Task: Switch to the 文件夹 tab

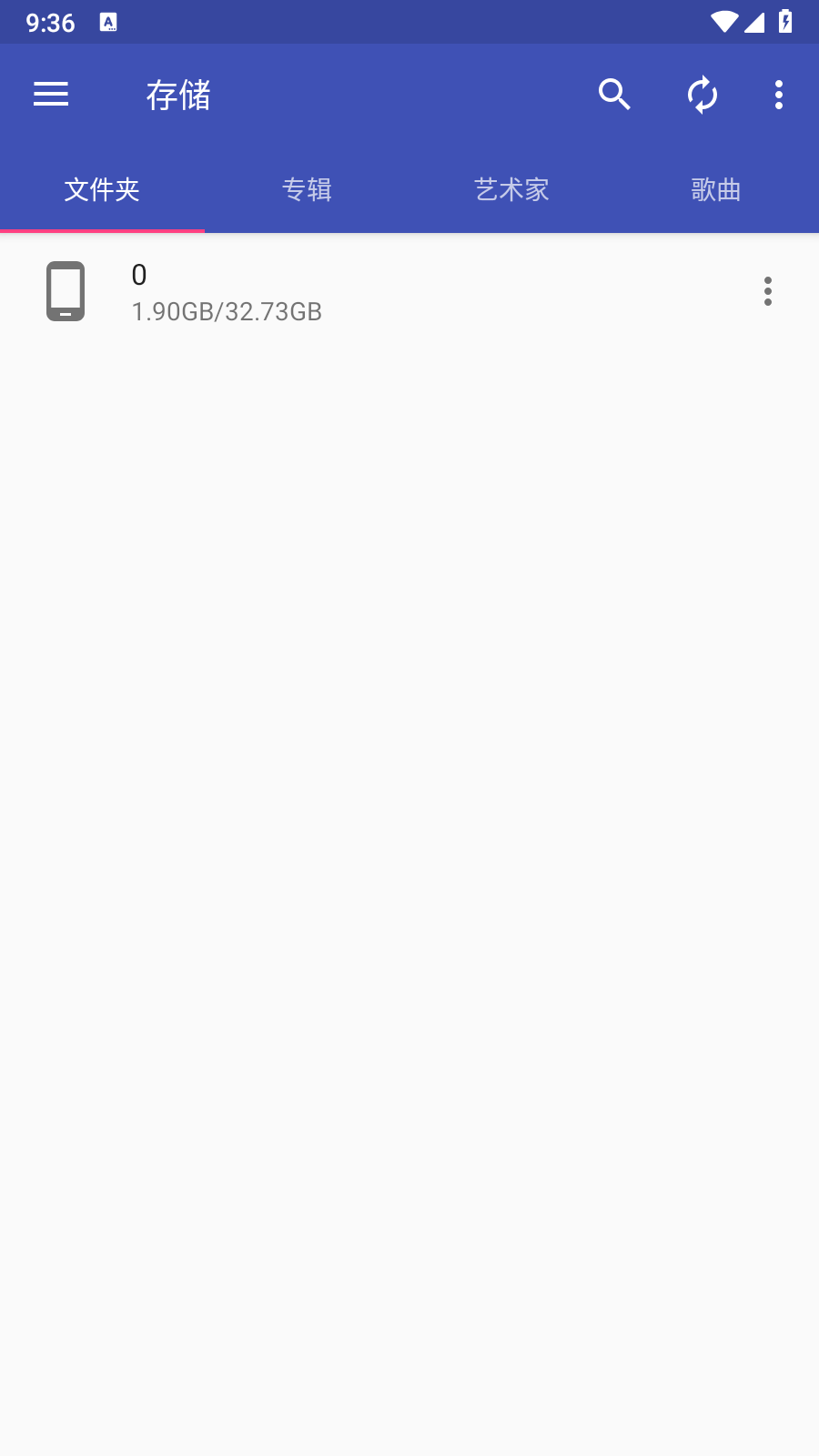Action: (x=102, y=189)
